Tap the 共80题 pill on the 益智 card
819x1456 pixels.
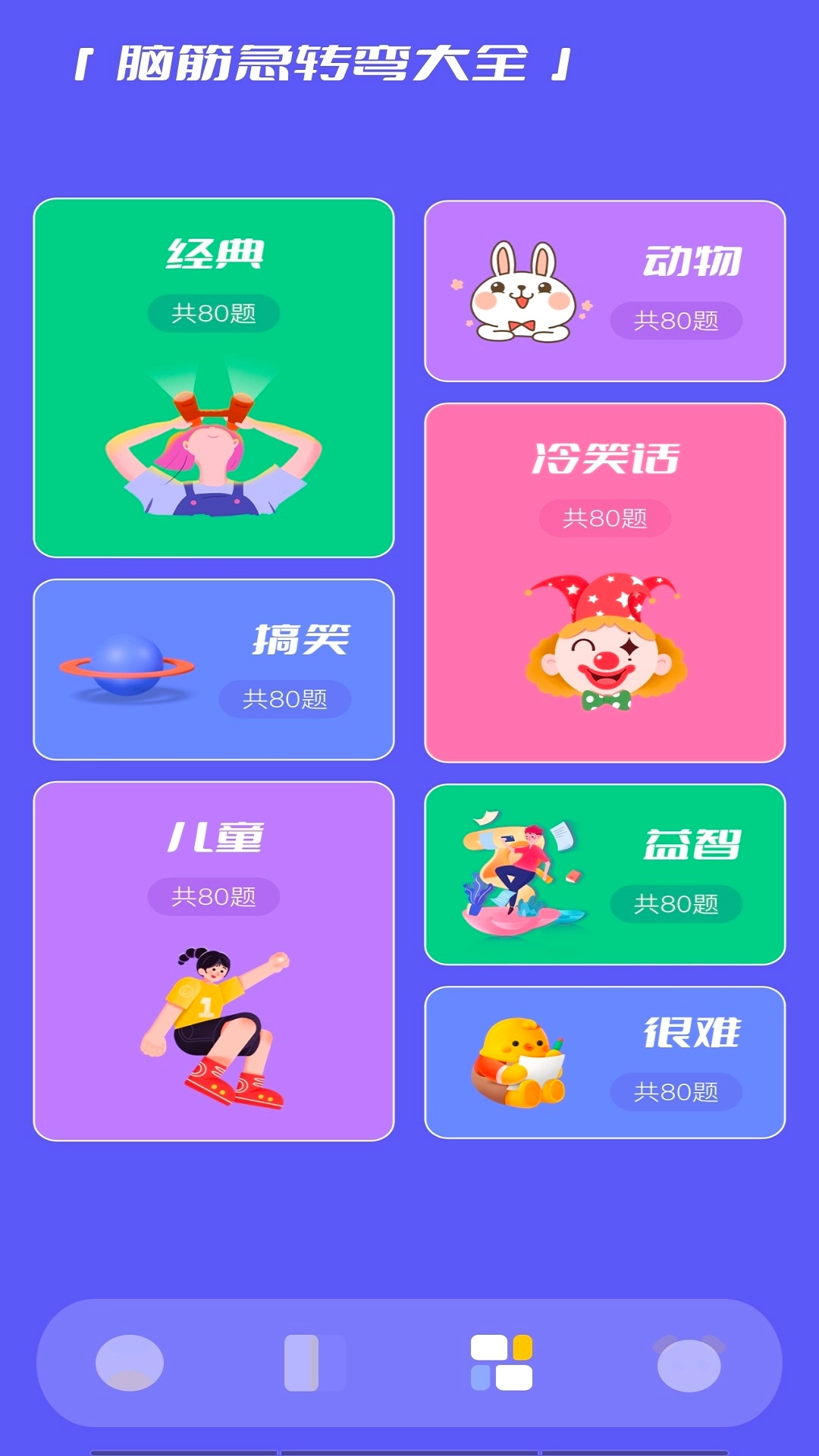point(677,902)
